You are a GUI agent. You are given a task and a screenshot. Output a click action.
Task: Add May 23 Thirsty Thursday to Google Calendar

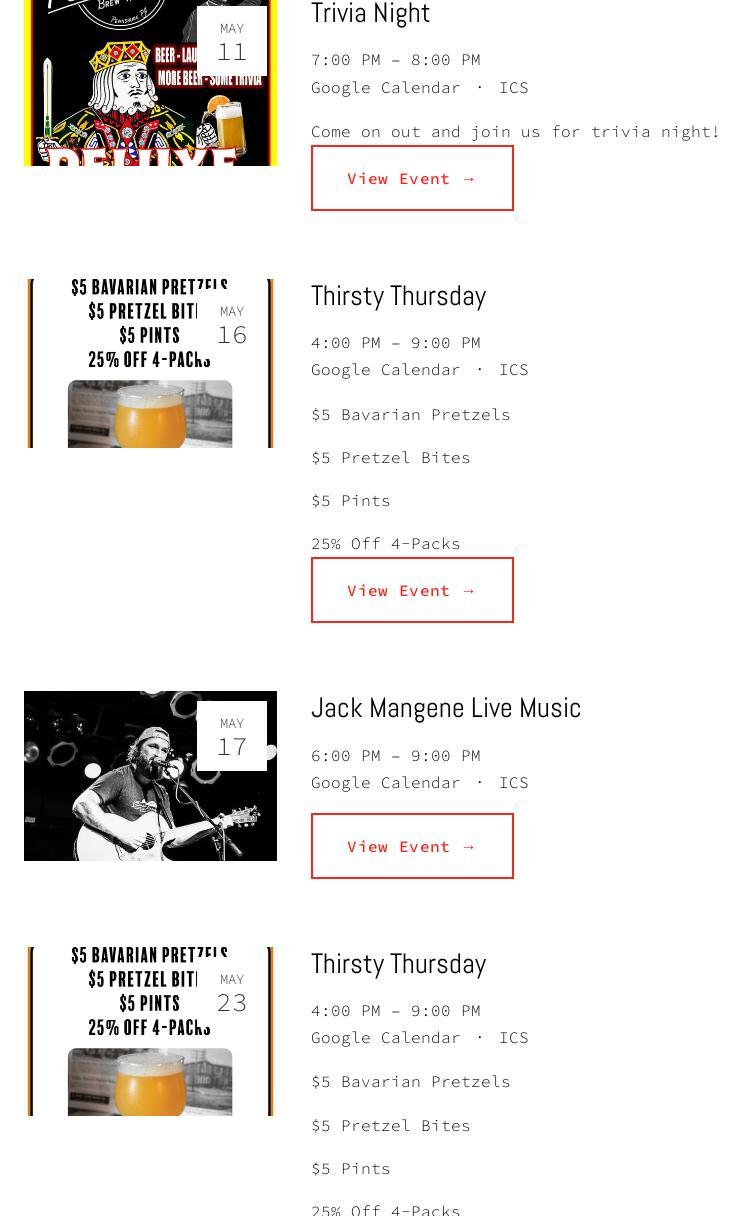click(x=385, y=1038)
